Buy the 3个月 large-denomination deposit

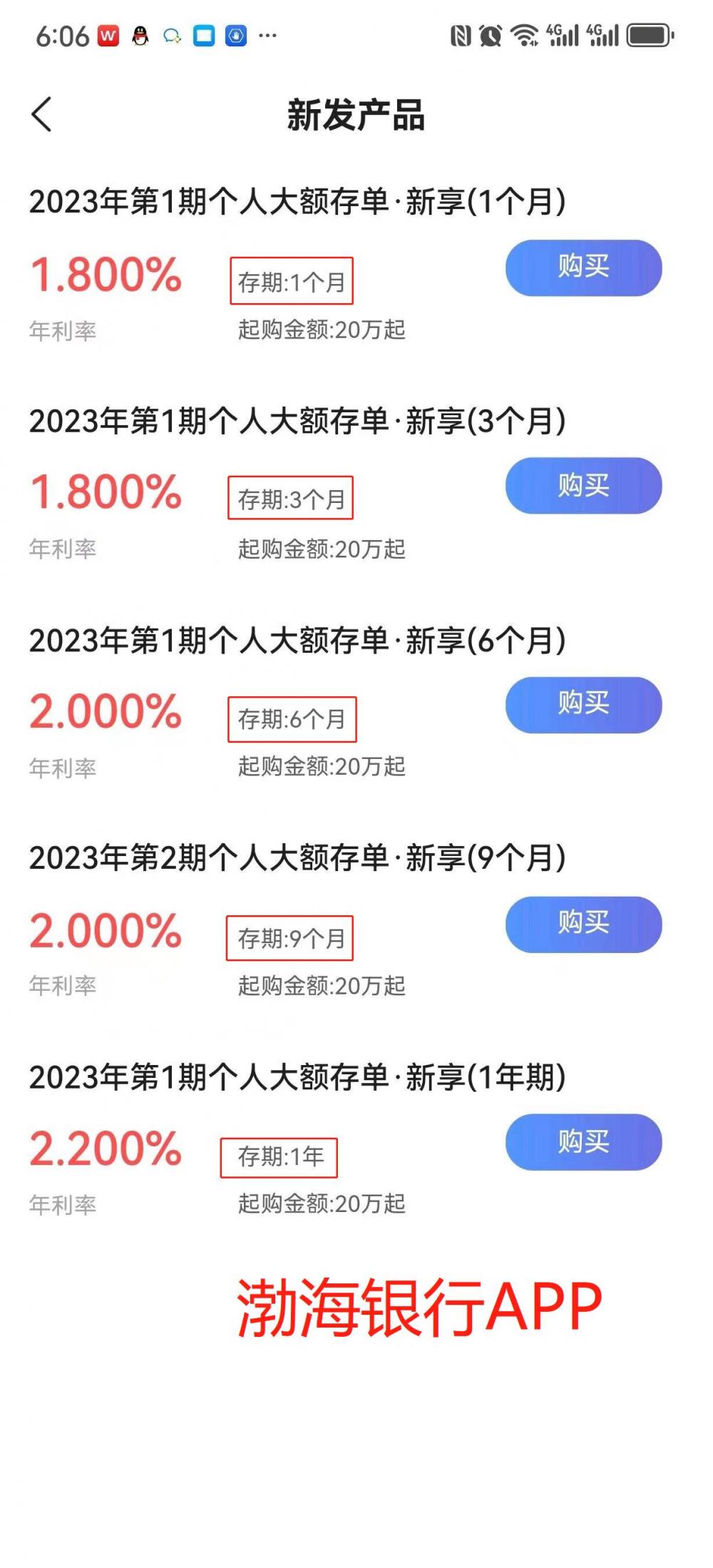pos(583,486)
